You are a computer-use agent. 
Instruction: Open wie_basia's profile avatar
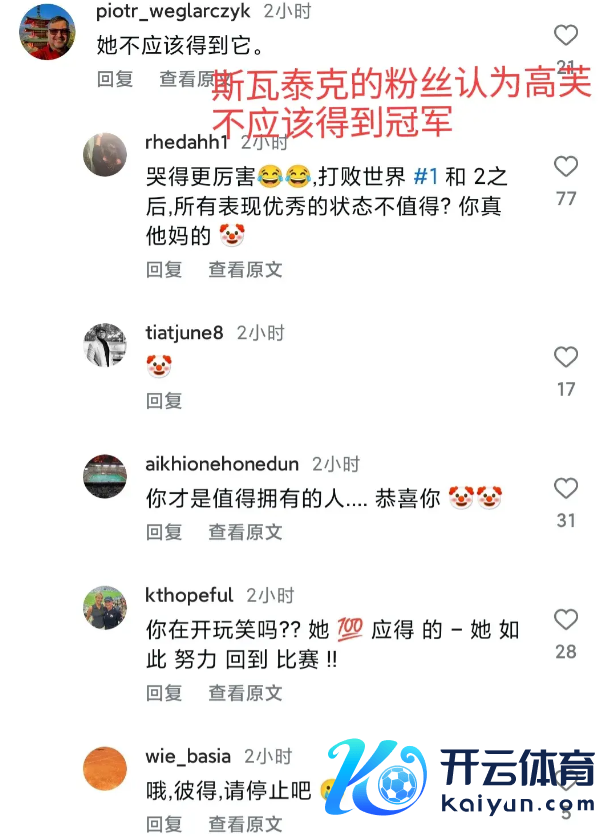click(x=105, y=769)
